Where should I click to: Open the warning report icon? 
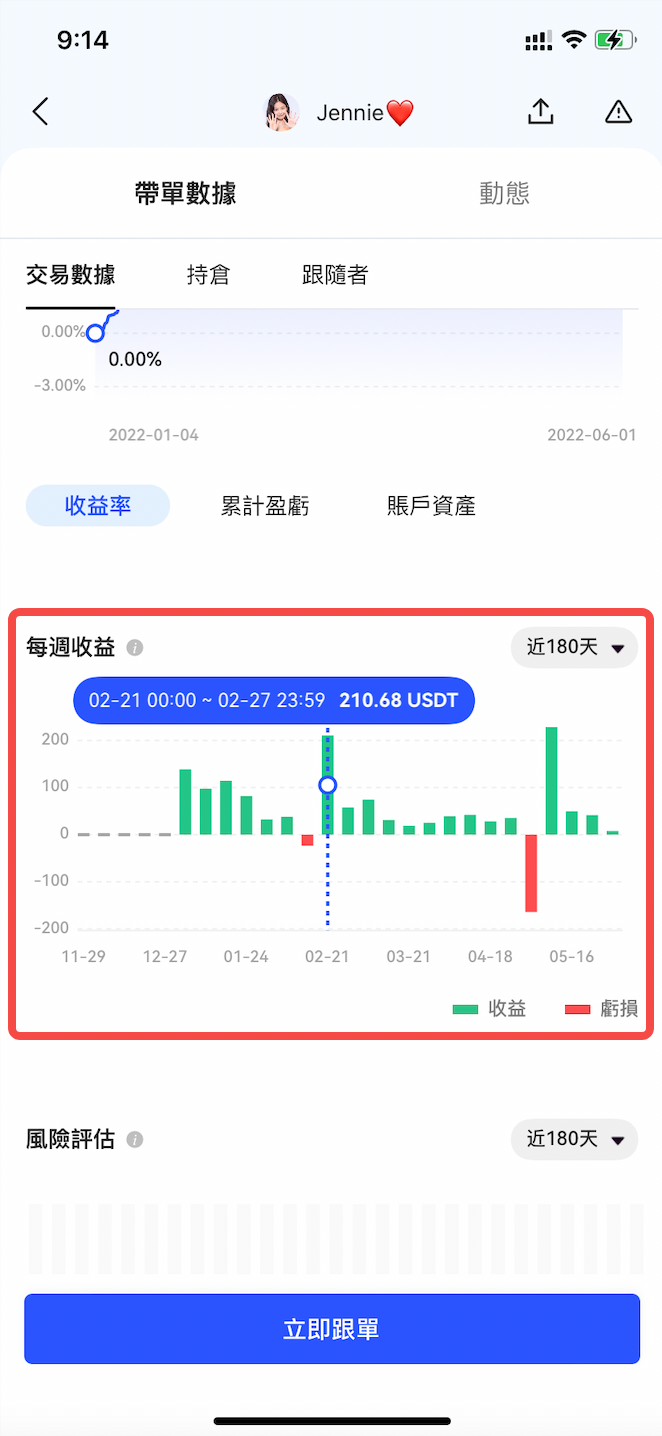click(x=618, y=112)
